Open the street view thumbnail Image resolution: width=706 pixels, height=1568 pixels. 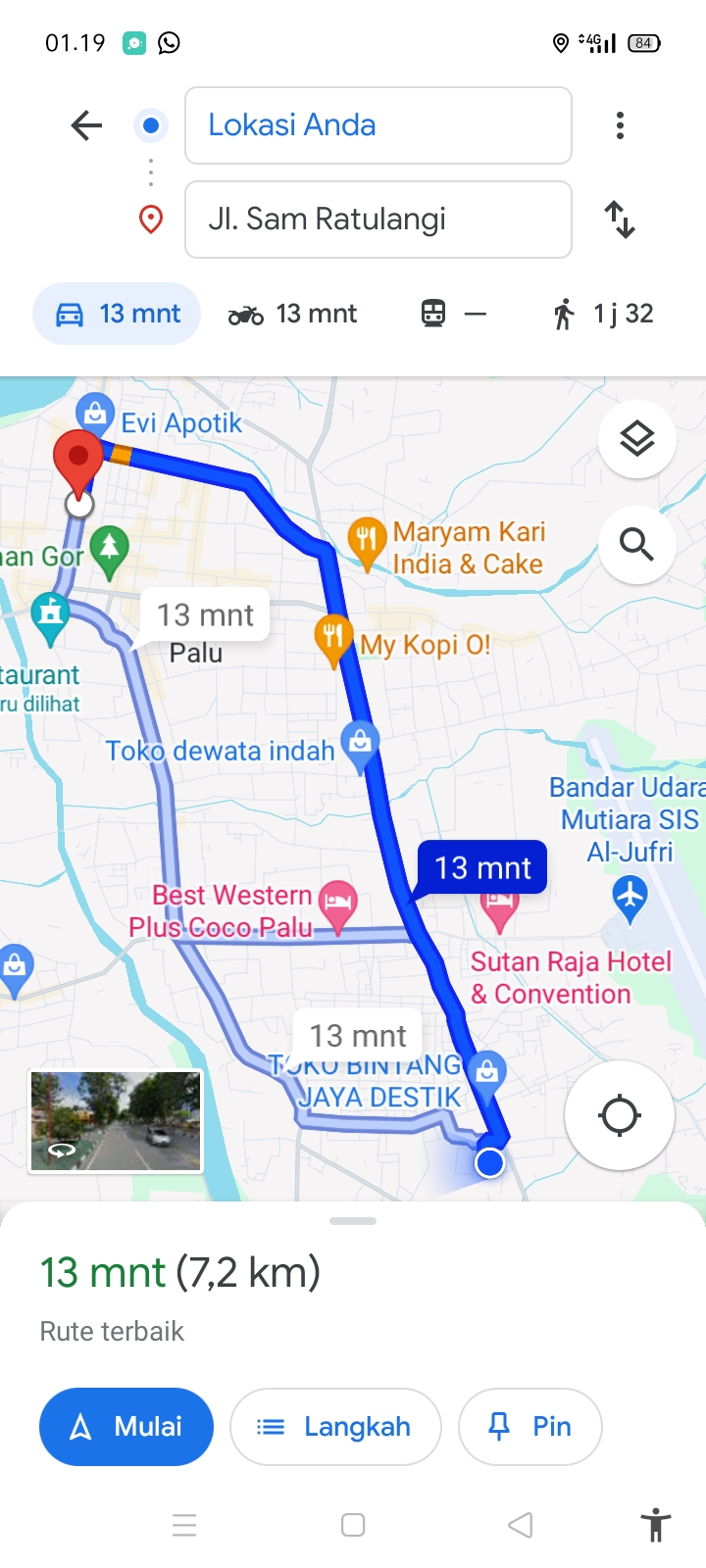pos(116,1121)
